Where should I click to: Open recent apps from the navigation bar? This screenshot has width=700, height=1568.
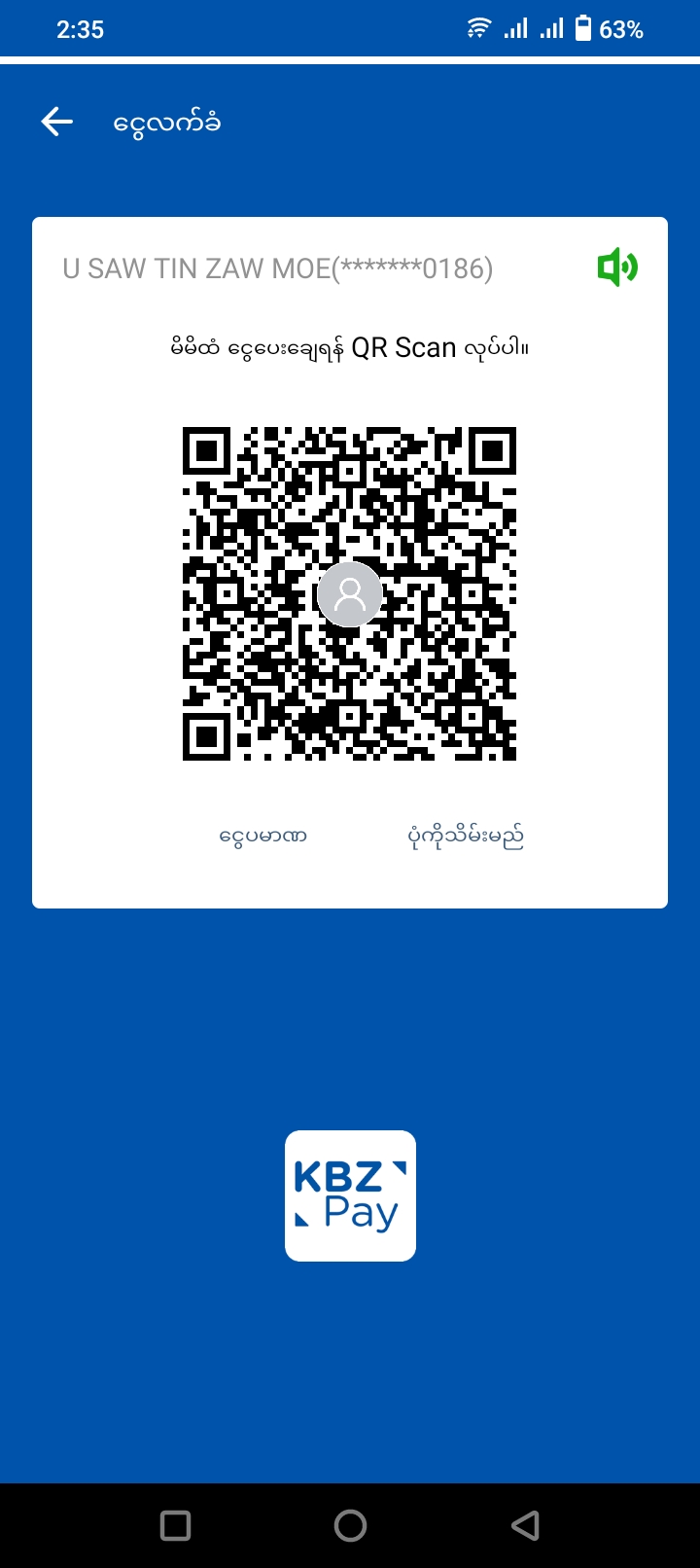tap(175, 1525)
